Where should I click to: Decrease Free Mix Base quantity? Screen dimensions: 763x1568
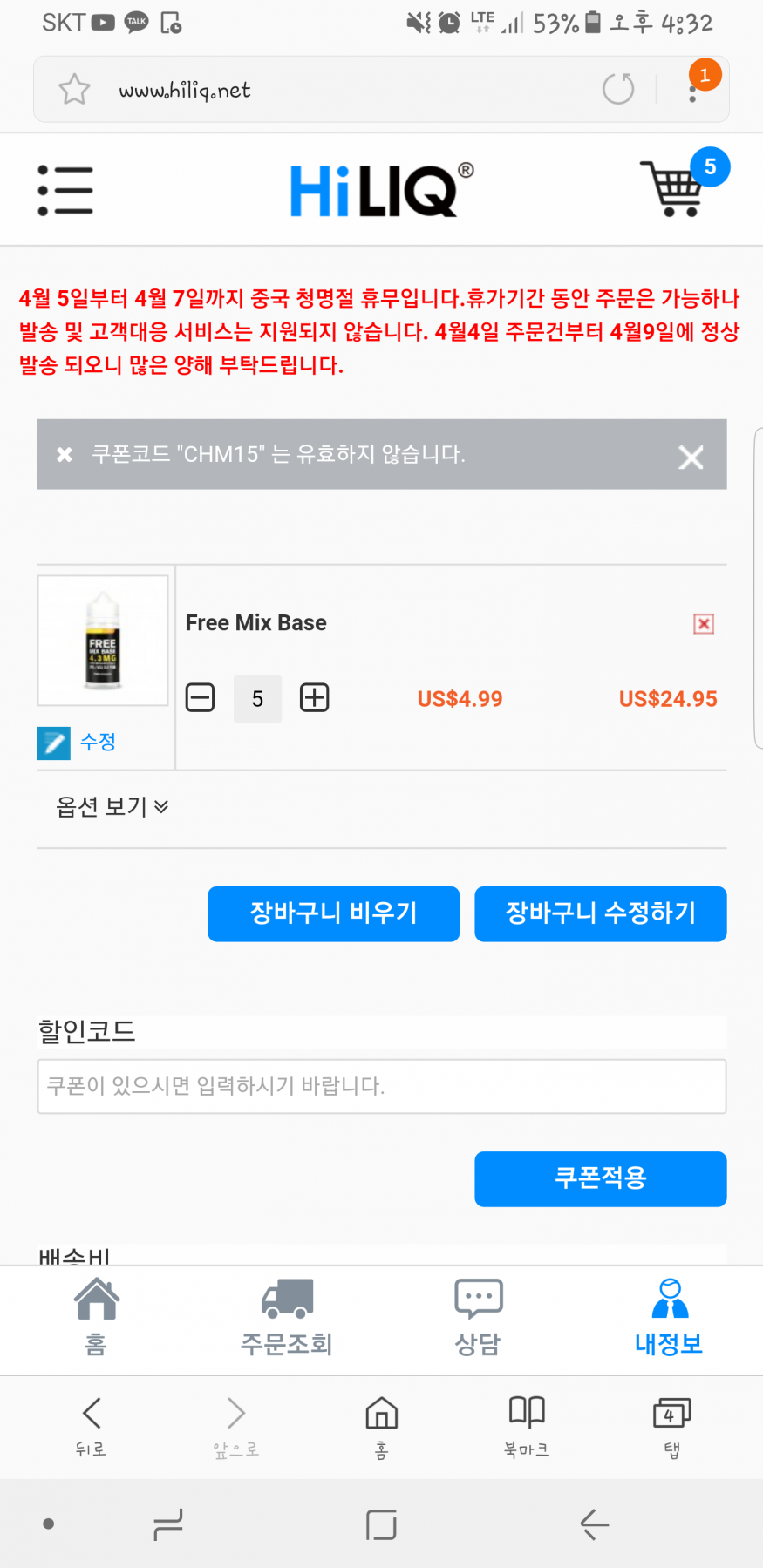[x=200, y=698]
